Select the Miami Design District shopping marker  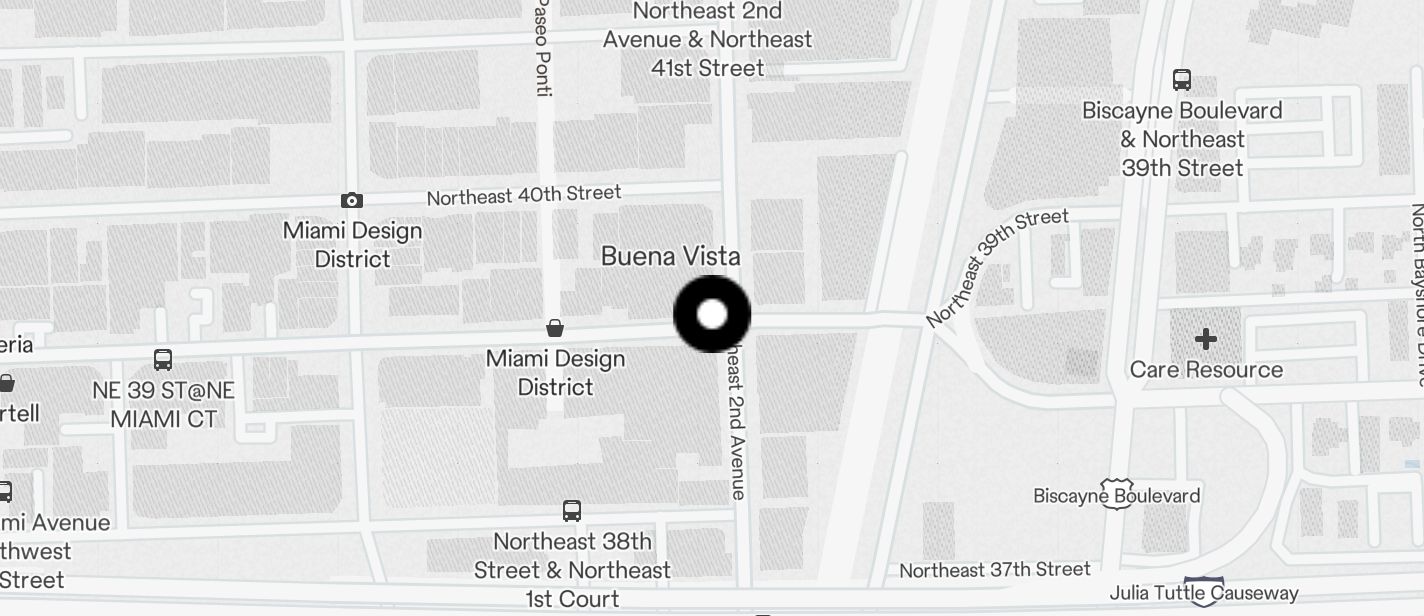[555, 328]
